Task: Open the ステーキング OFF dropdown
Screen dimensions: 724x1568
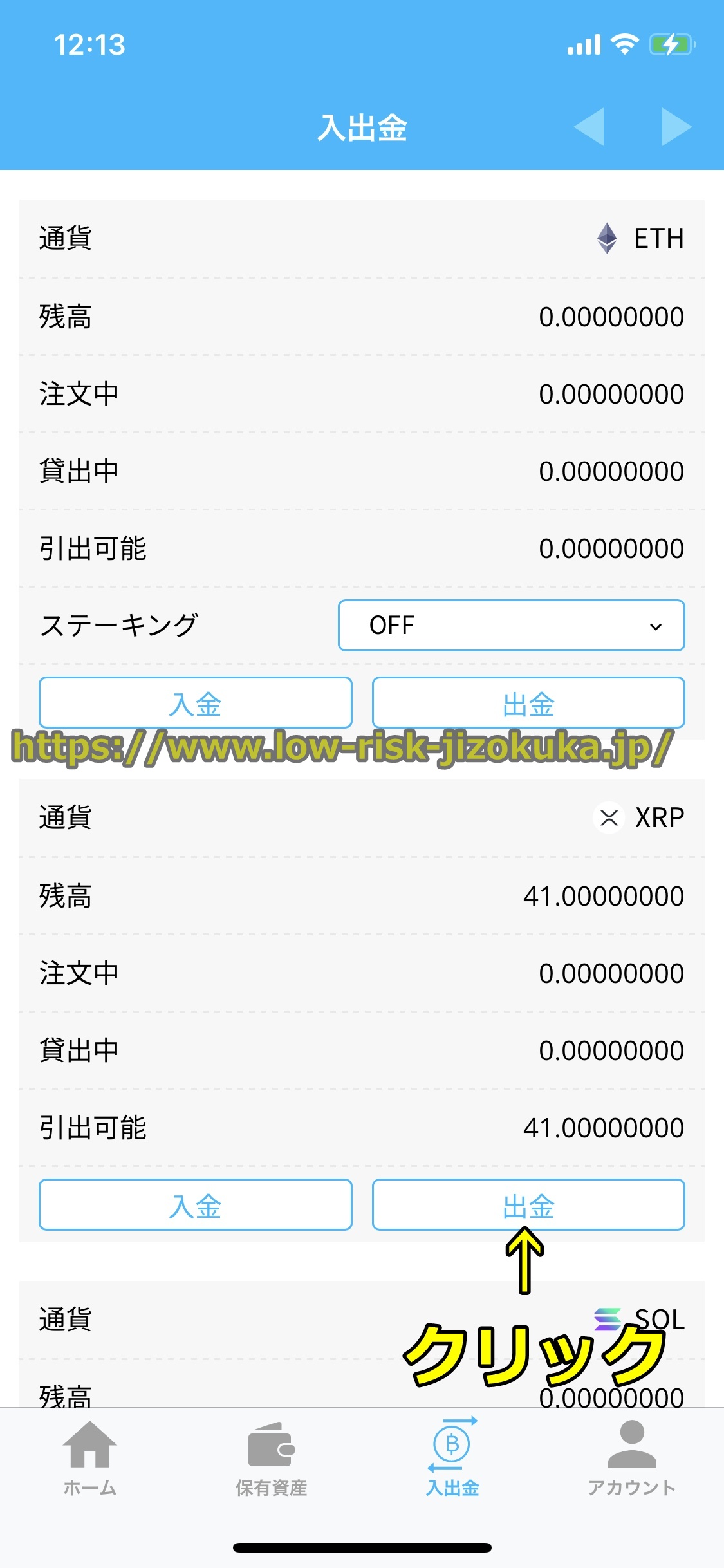Action: coord(511,625)
